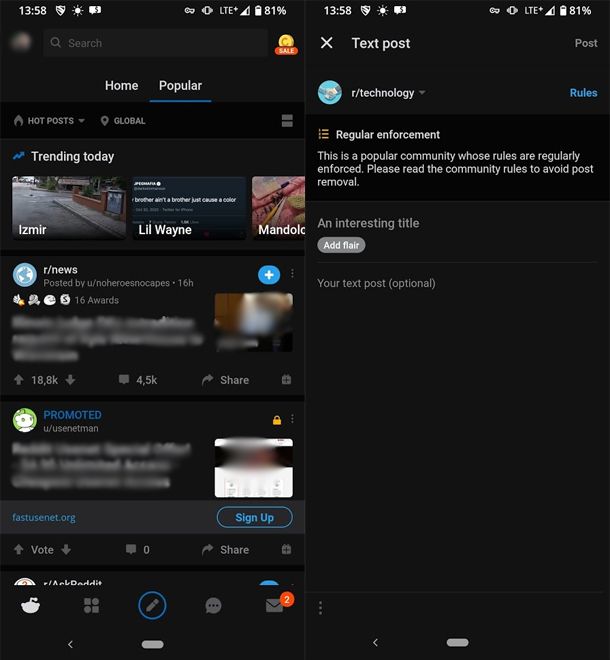Open the inbox mail tab
The height and width of the screenshot is (660, 610).
click(274, 605)
